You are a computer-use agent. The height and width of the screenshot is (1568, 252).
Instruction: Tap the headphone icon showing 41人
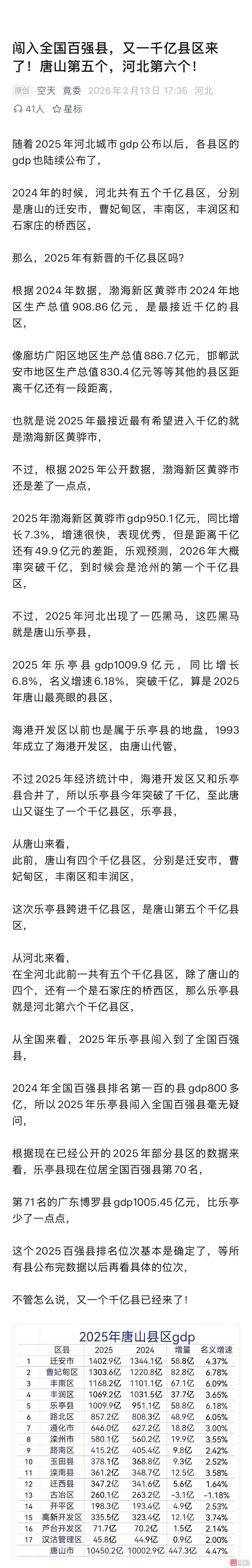click(17, 109)
